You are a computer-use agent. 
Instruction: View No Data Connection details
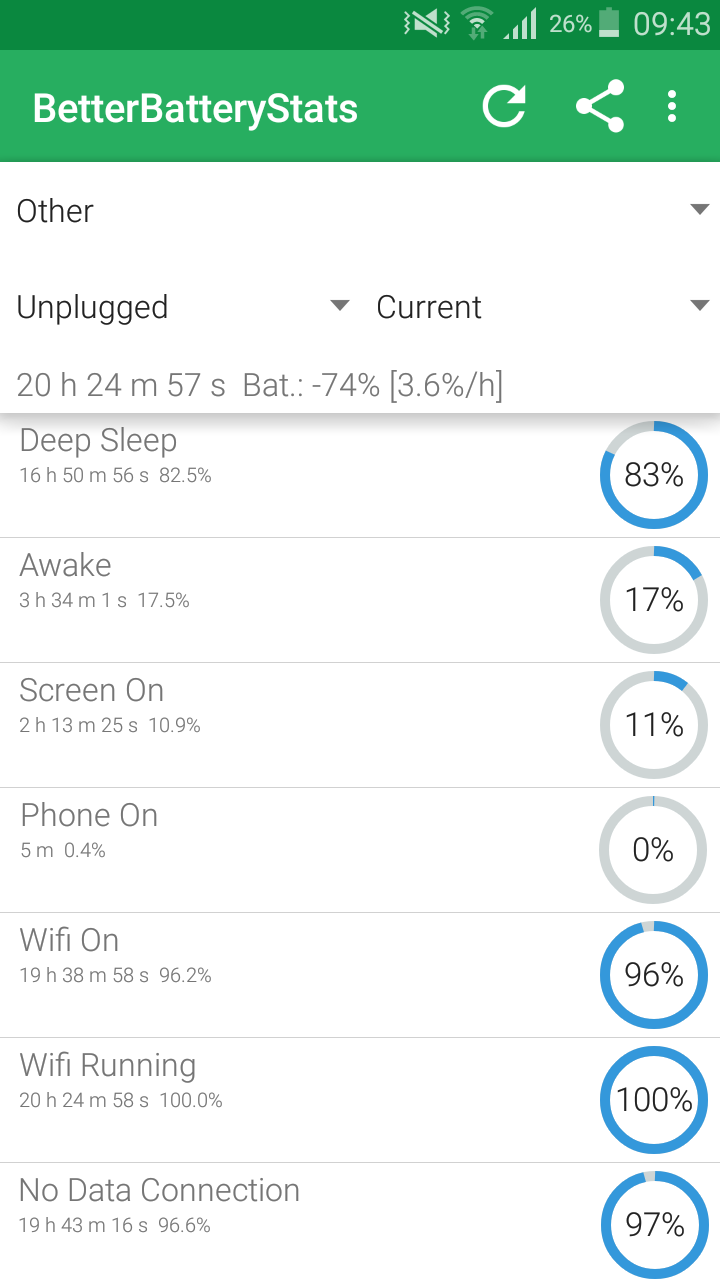tap(300, 1222)
